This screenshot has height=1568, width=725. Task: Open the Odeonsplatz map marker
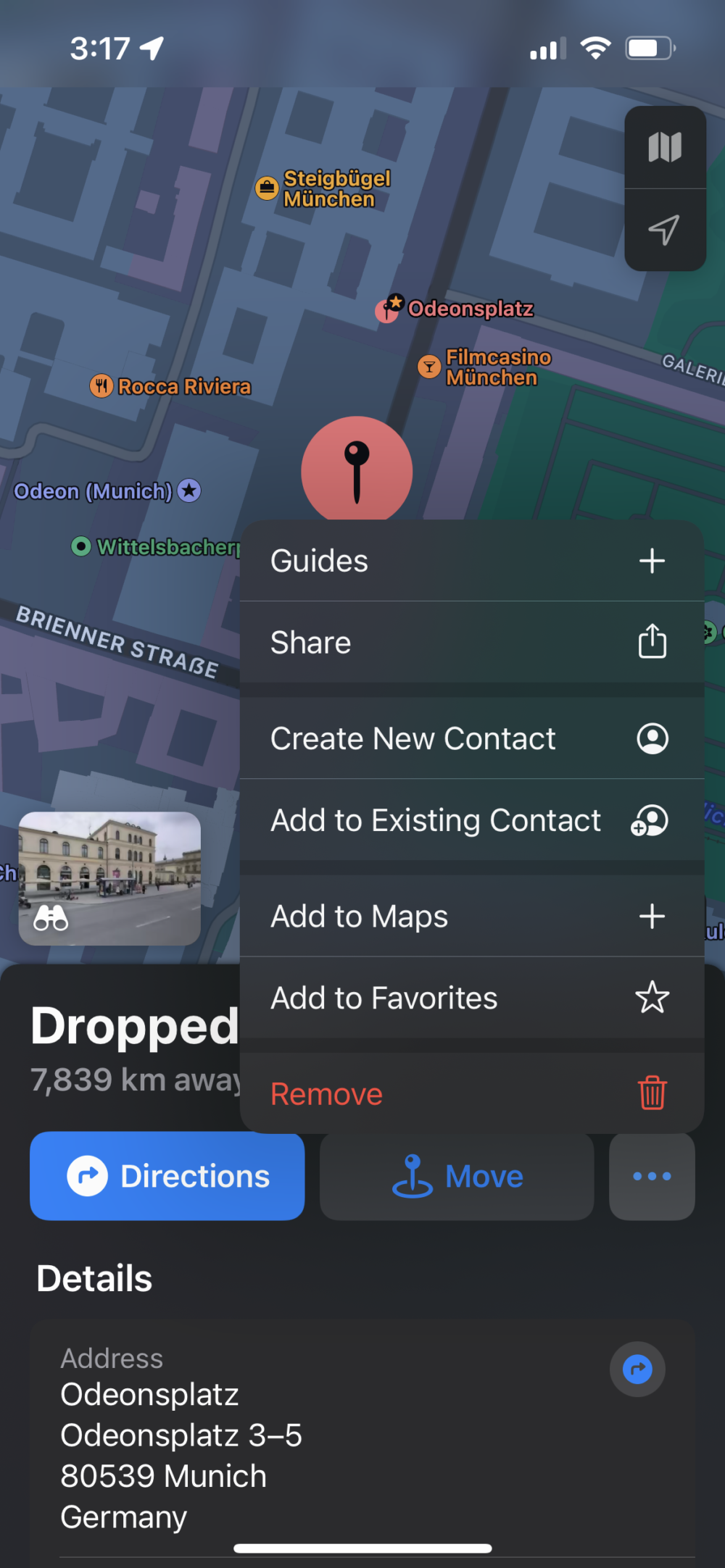(x=389, y=310)
